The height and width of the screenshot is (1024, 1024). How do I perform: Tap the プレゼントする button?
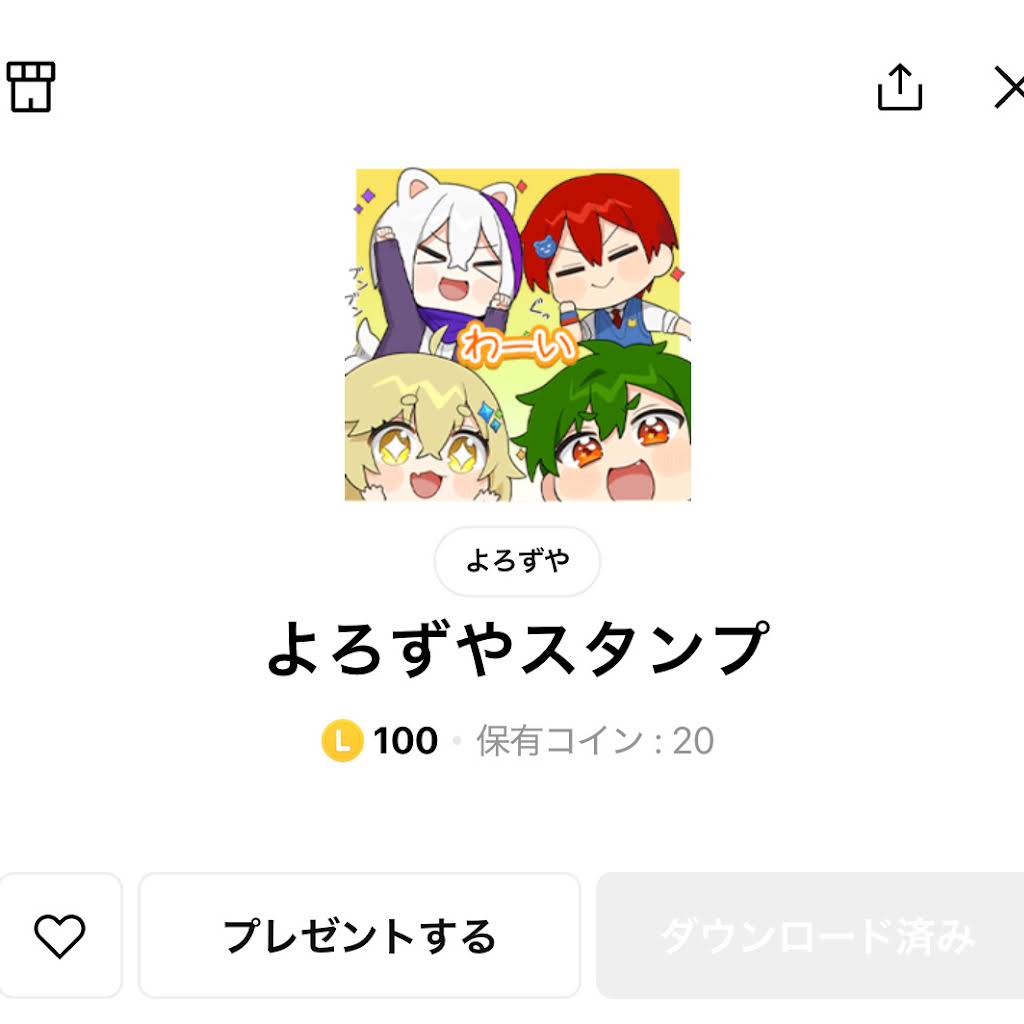(x=359, y=936)
